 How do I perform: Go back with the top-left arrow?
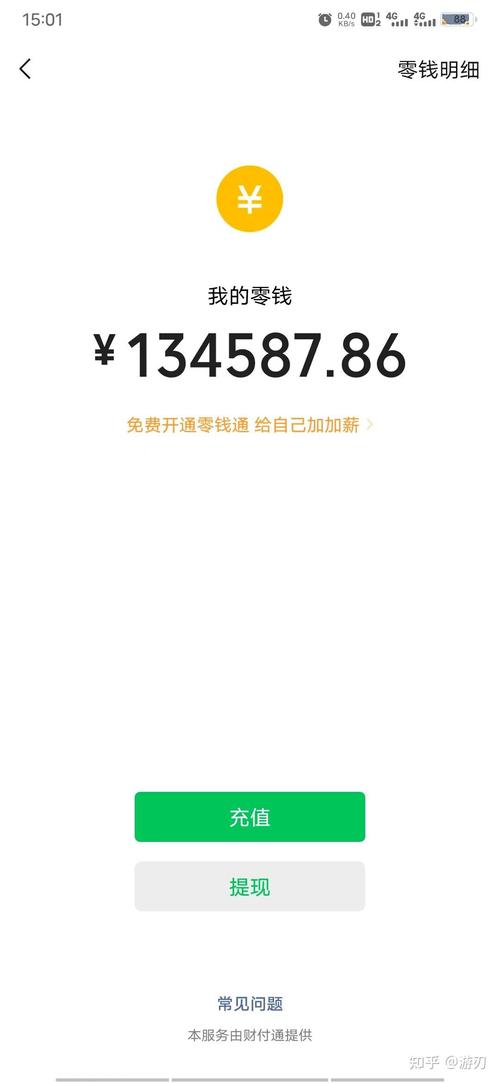(x=25, y=68)
